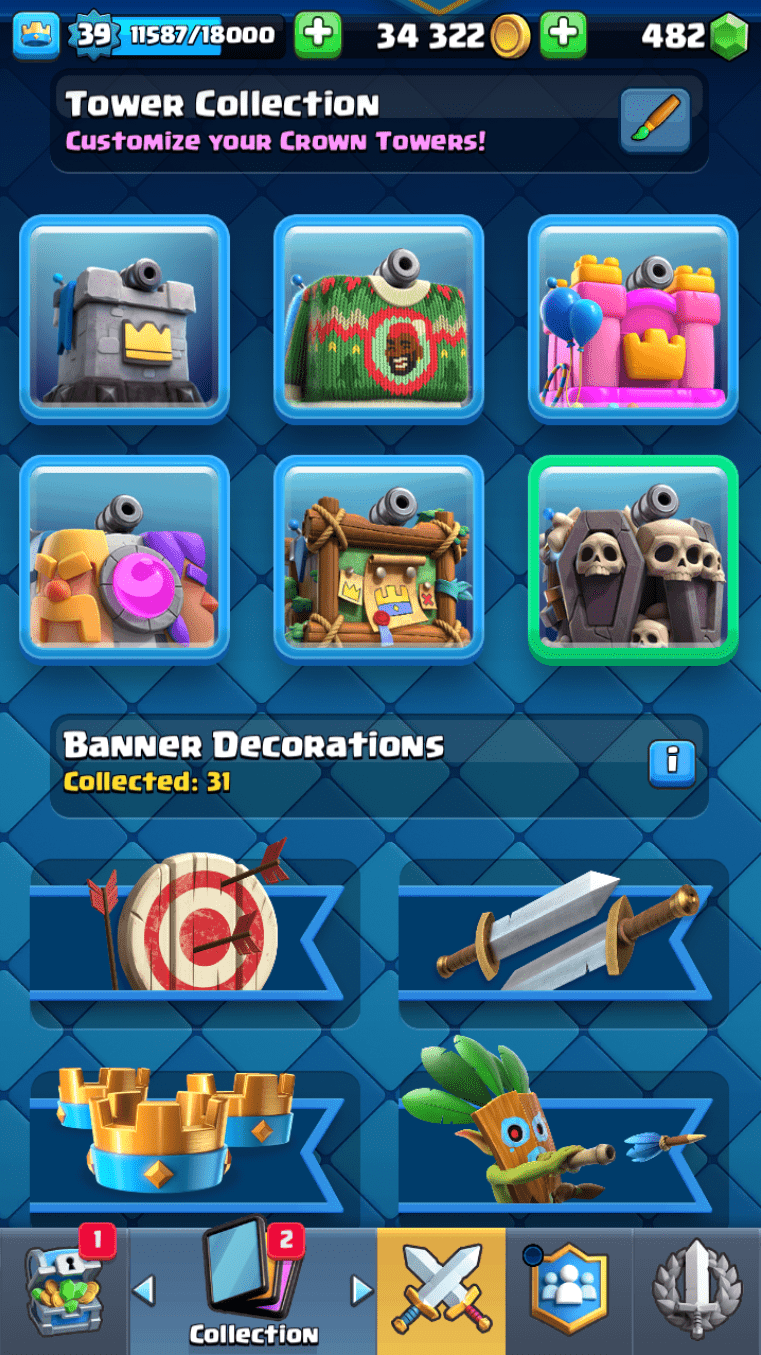Switch to the Battle crossed-swords tab

click(441, 1292)
